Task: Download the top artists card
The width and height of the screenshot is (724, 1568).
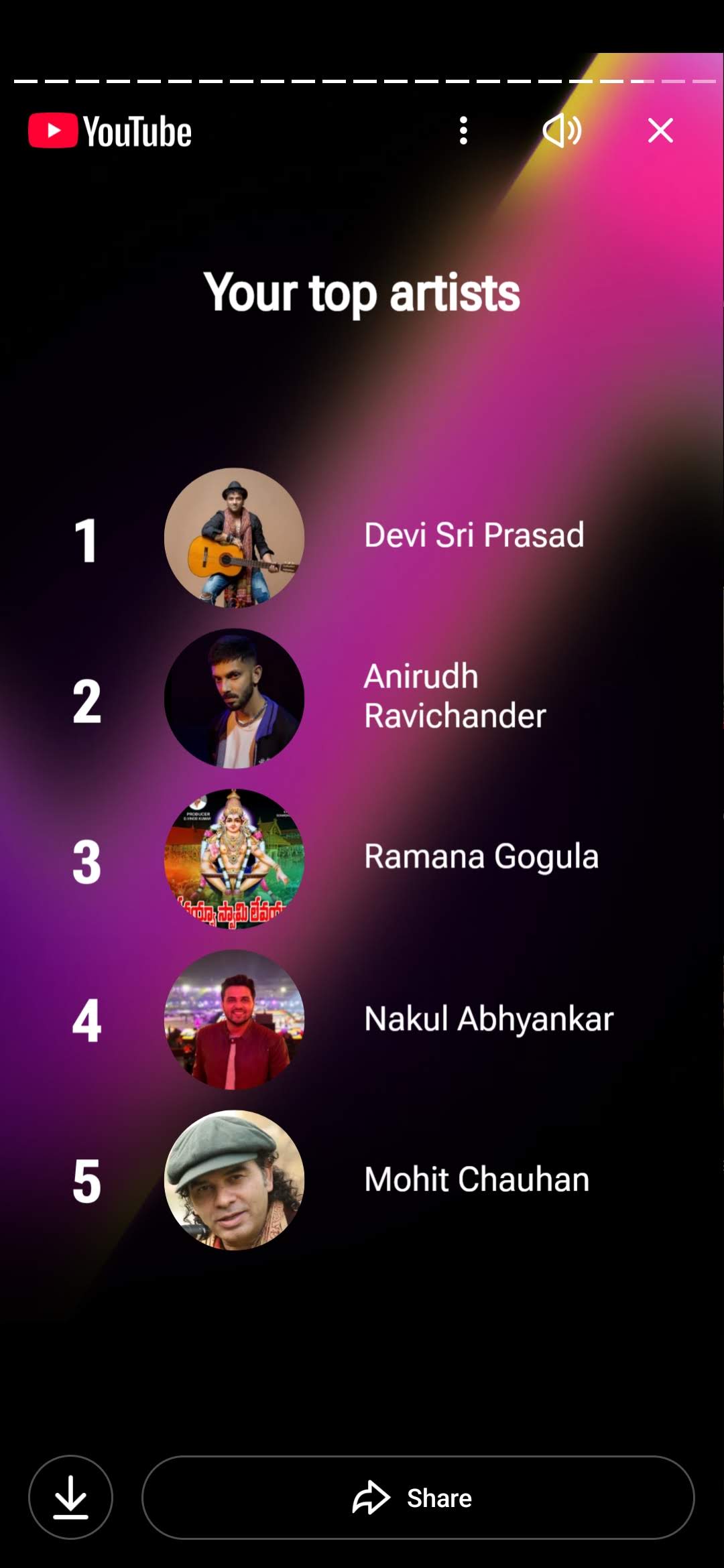Action: (70, 1497)
